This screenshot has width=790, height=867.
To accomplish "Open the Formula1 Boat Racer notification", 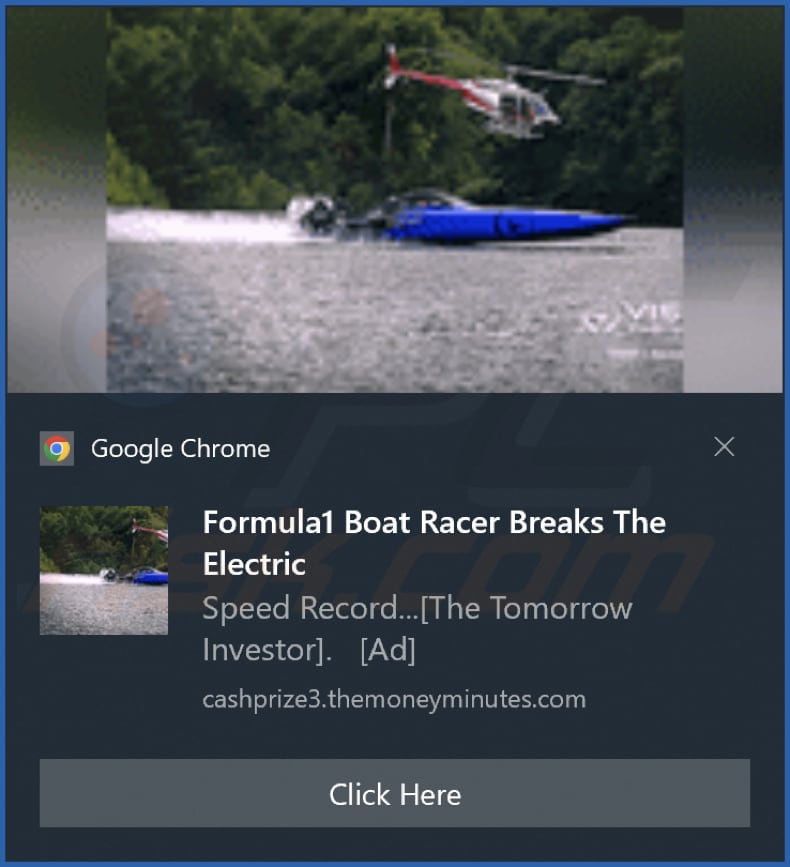I will pyautogui.click(x=433, y=543).
